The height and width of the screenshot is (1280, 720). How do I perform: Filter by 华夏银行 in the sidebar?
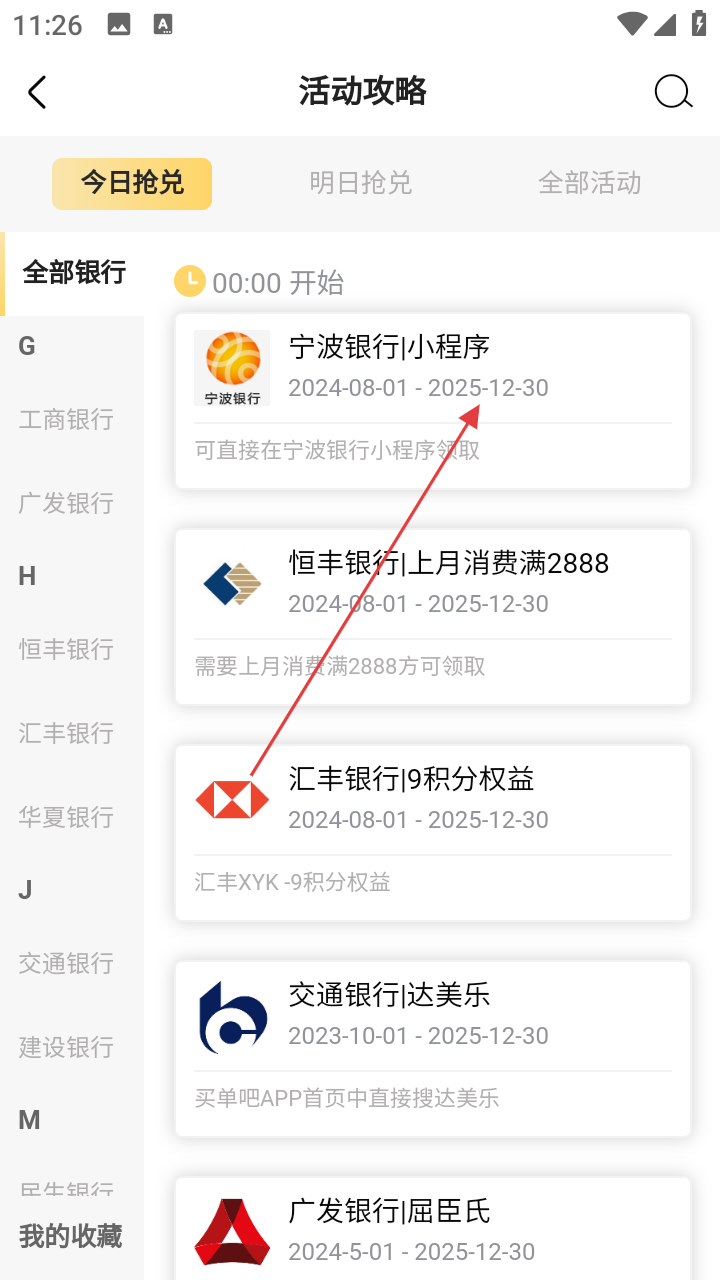[66, 817]
